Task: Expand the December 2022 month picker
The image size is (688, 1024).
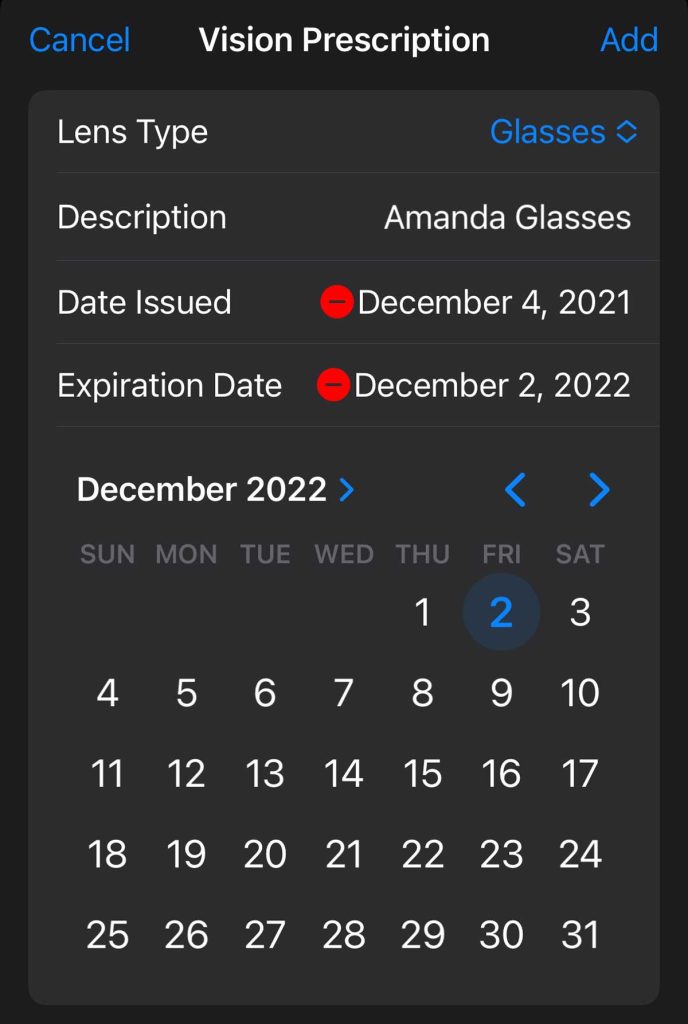Action: (x=215, y=489)
